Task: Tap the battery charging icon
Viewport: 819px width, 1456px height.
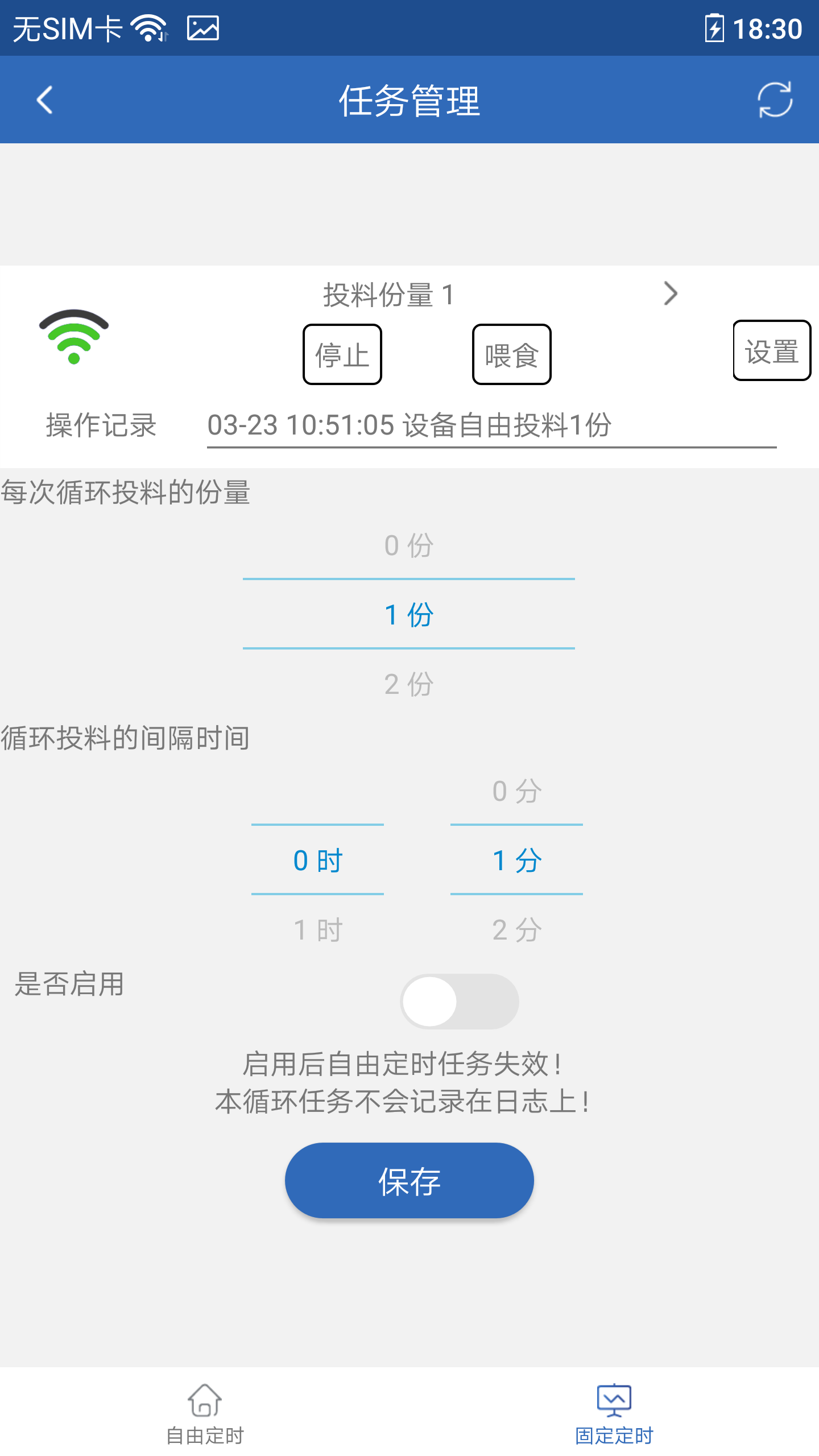Action: [715, 26]
